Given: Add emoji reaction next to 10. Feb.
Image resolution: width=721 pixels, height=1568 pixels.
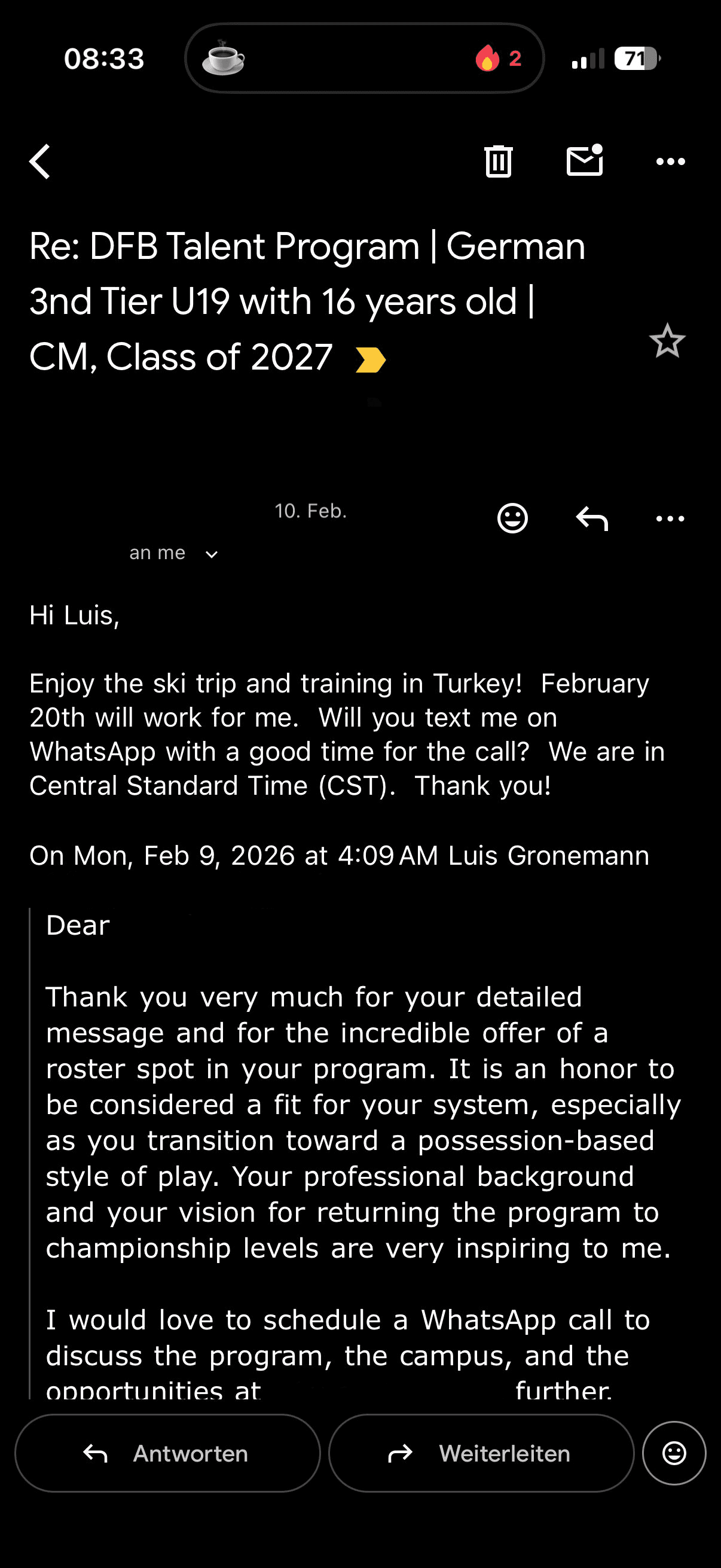Looking at the screenshot, I should pyautogui.click(x=512, y=518).
